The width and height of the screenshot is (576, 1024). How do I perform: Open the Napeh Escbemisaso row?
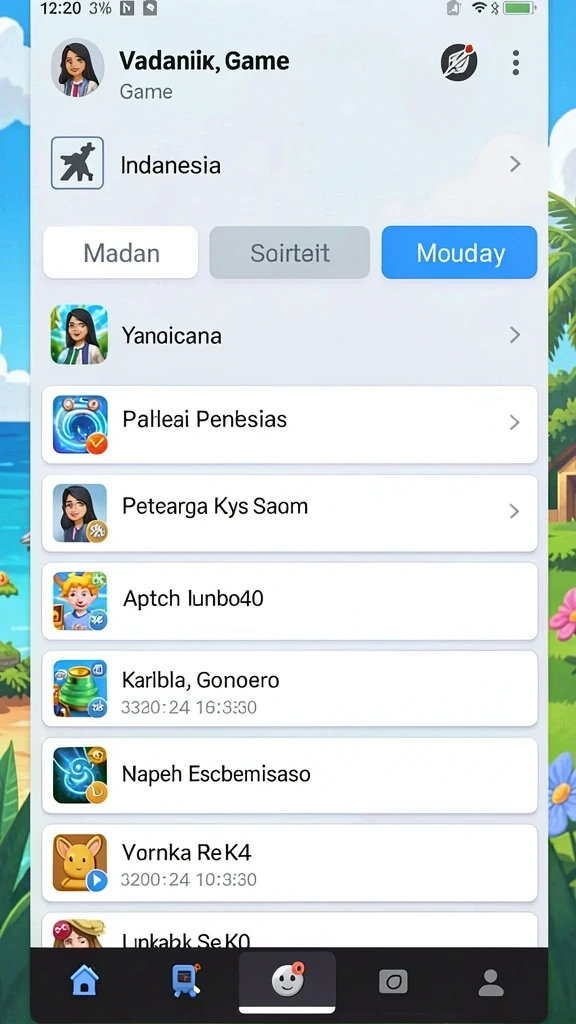(289, 775)
